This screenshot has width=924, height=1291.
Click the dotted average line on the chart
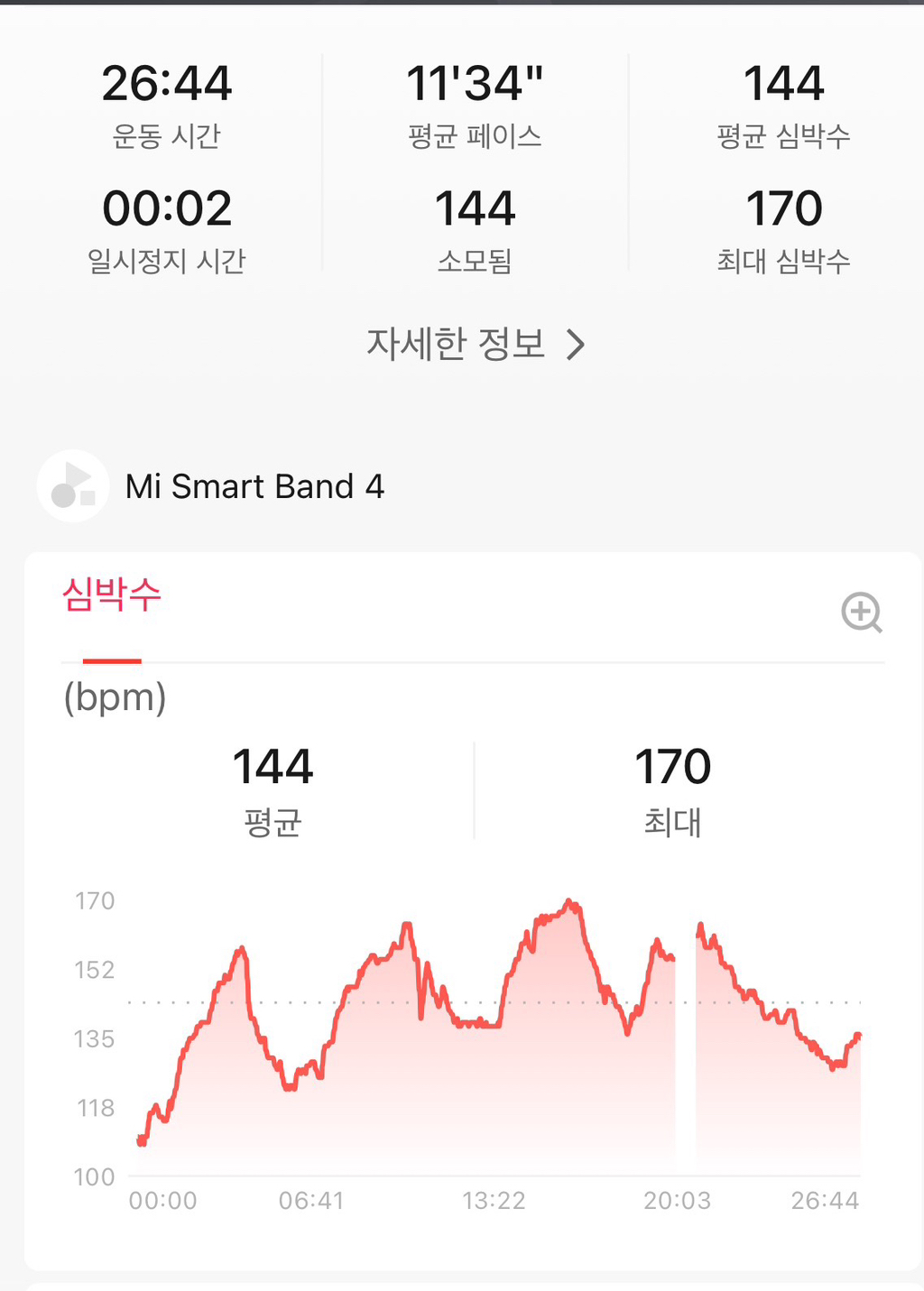pyautogui.click(x=496, y=1001)
